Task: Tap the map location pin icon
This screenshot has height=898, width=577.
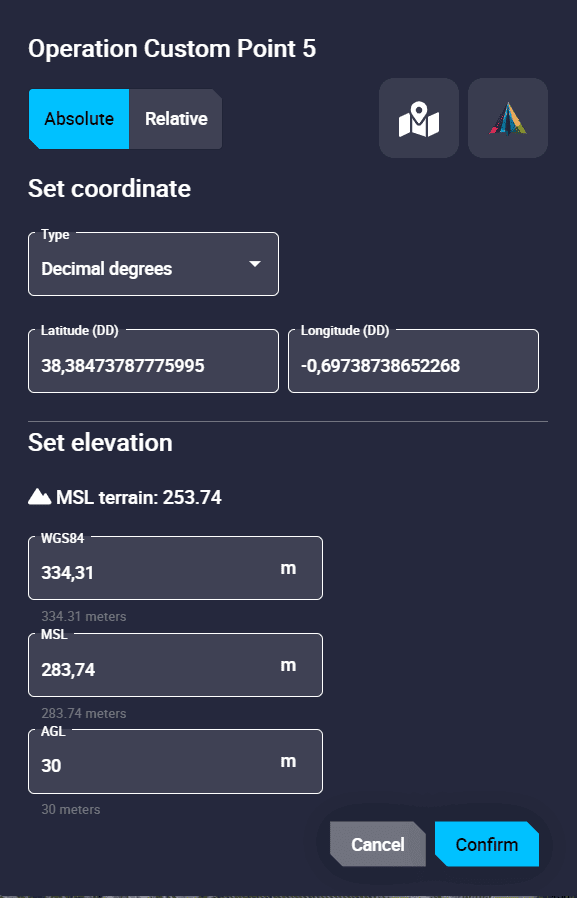Action: click(419, 118)
